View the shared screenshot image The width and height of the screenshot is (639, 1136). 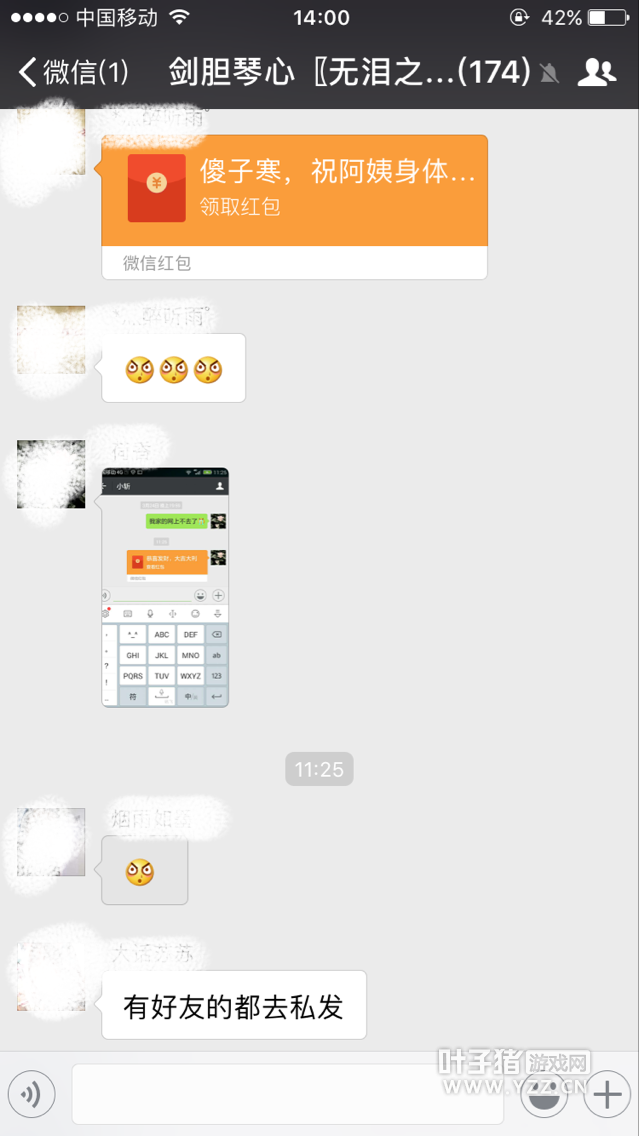[x=165, y=587]
